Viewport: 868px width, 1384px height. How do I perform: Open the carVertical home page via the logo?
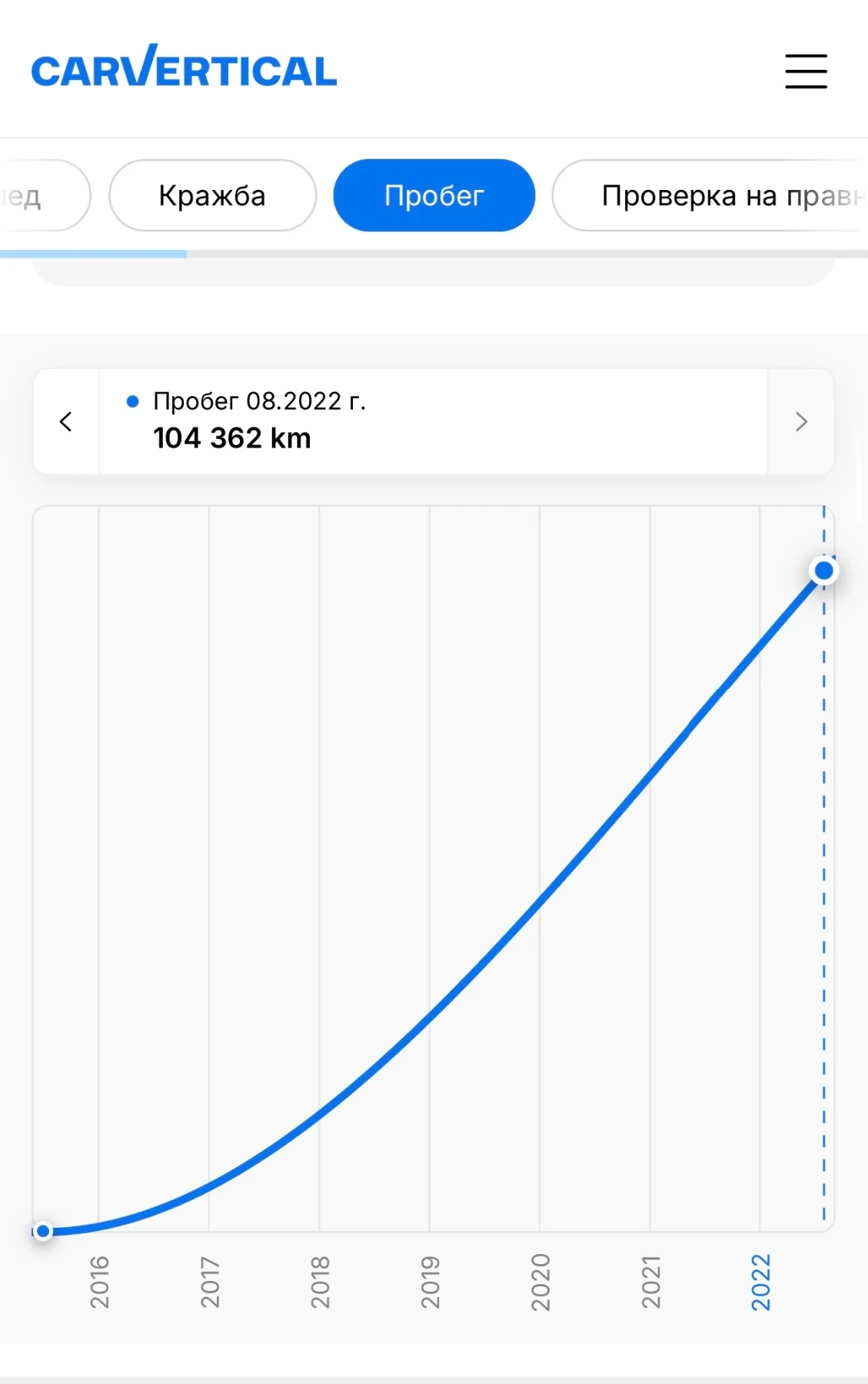(x=184, y=68)
